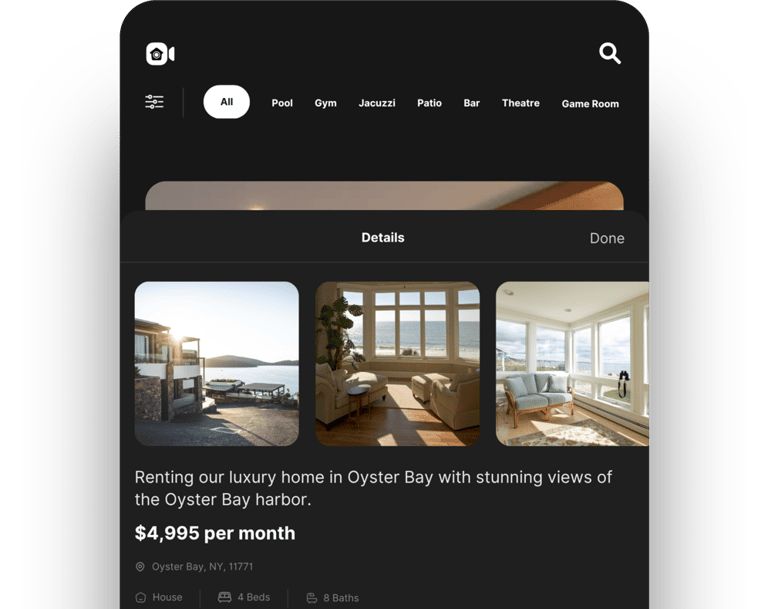
Task: Show listings with a Theatre
Action: (521, 103)
